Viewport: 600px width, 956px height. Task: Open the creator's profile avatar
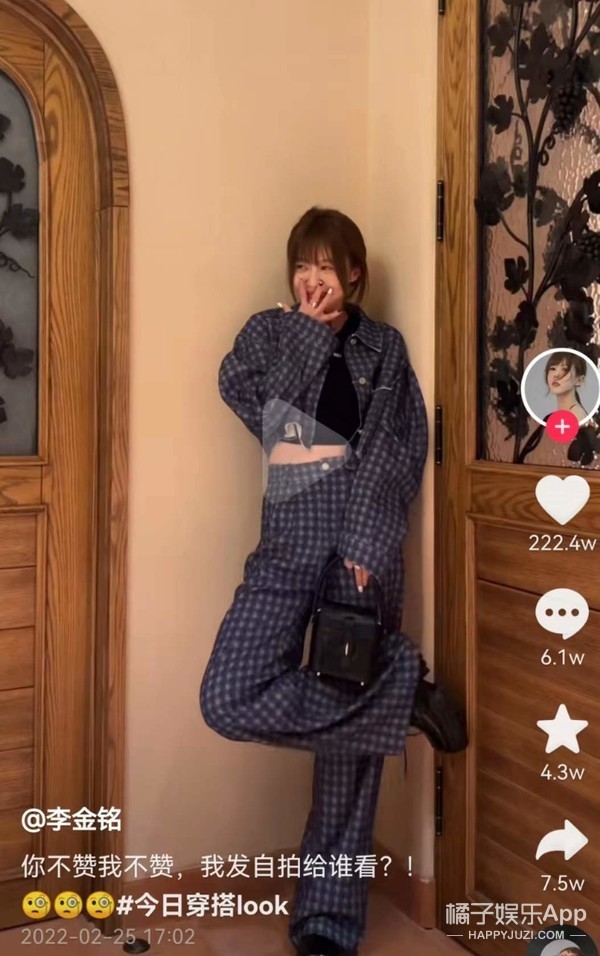pos(561,386)
